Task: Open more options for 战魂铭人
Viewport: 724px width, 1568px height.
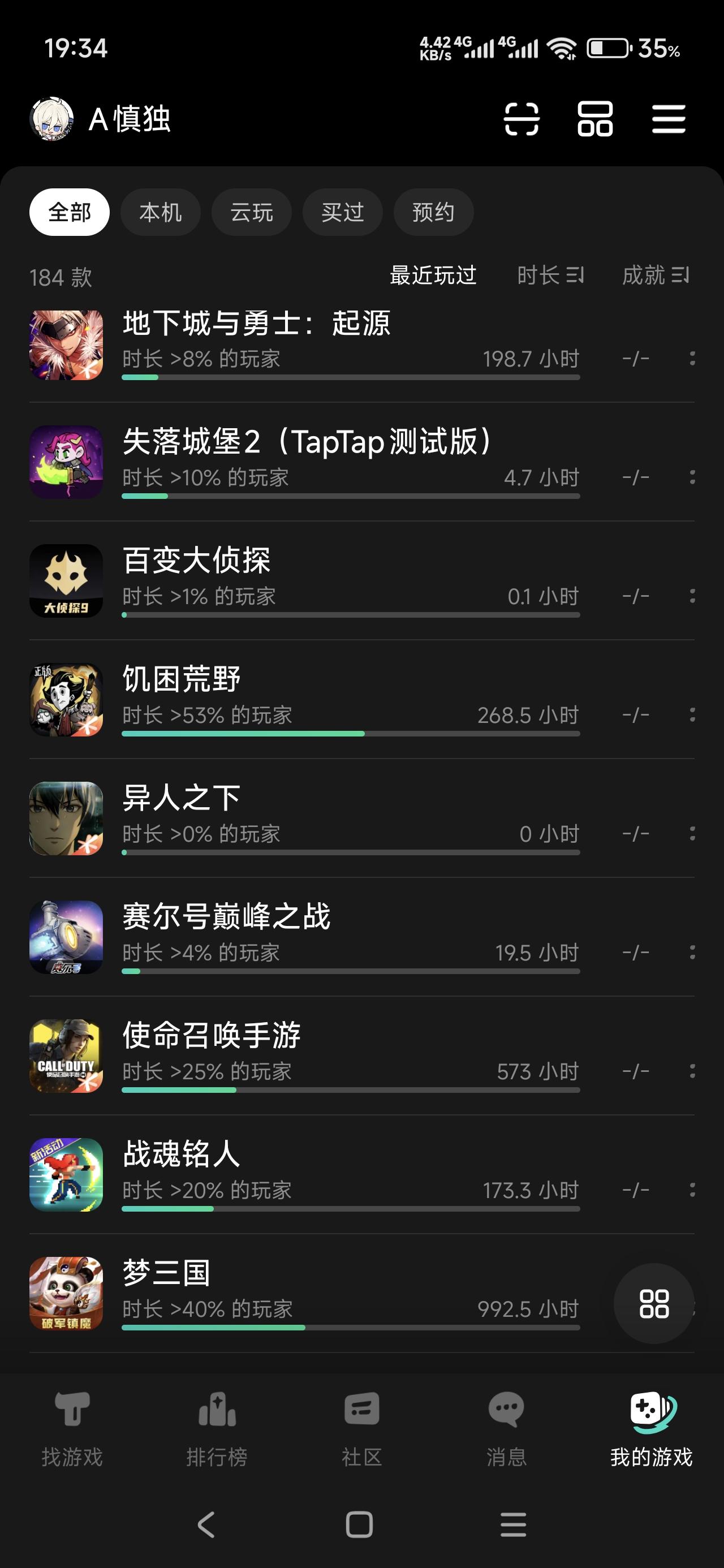Action: pos(692,1190)
